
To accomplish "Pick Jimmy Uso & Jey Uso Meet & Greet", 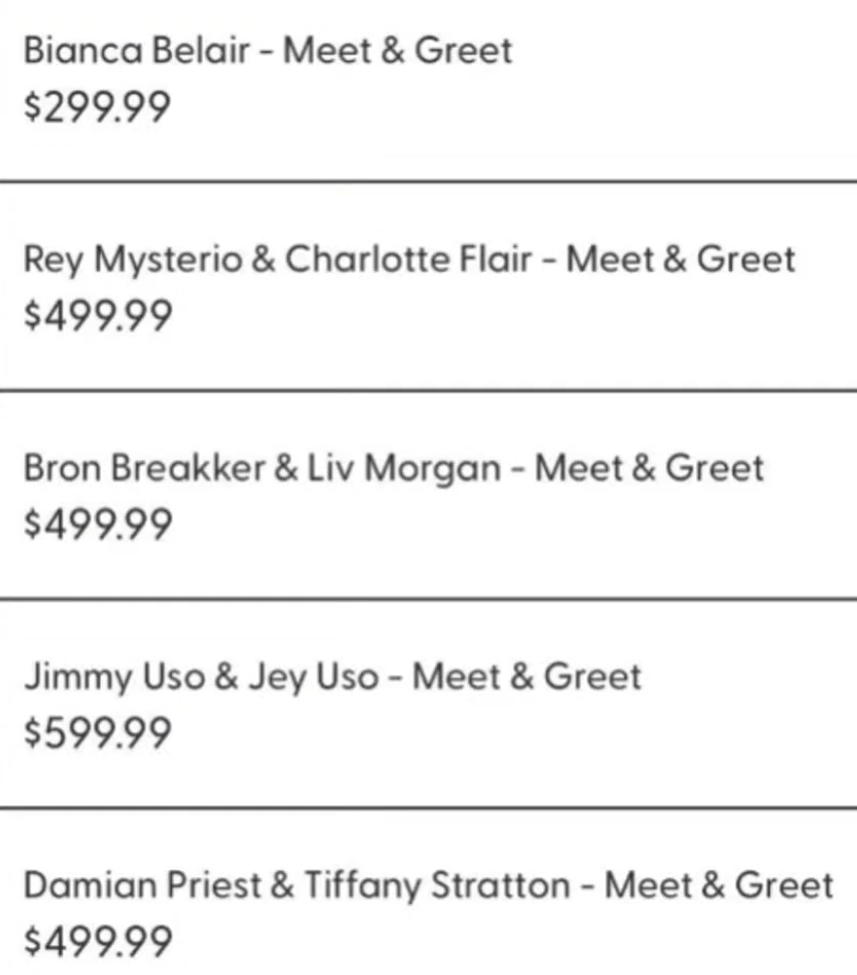I will (331, 677).
